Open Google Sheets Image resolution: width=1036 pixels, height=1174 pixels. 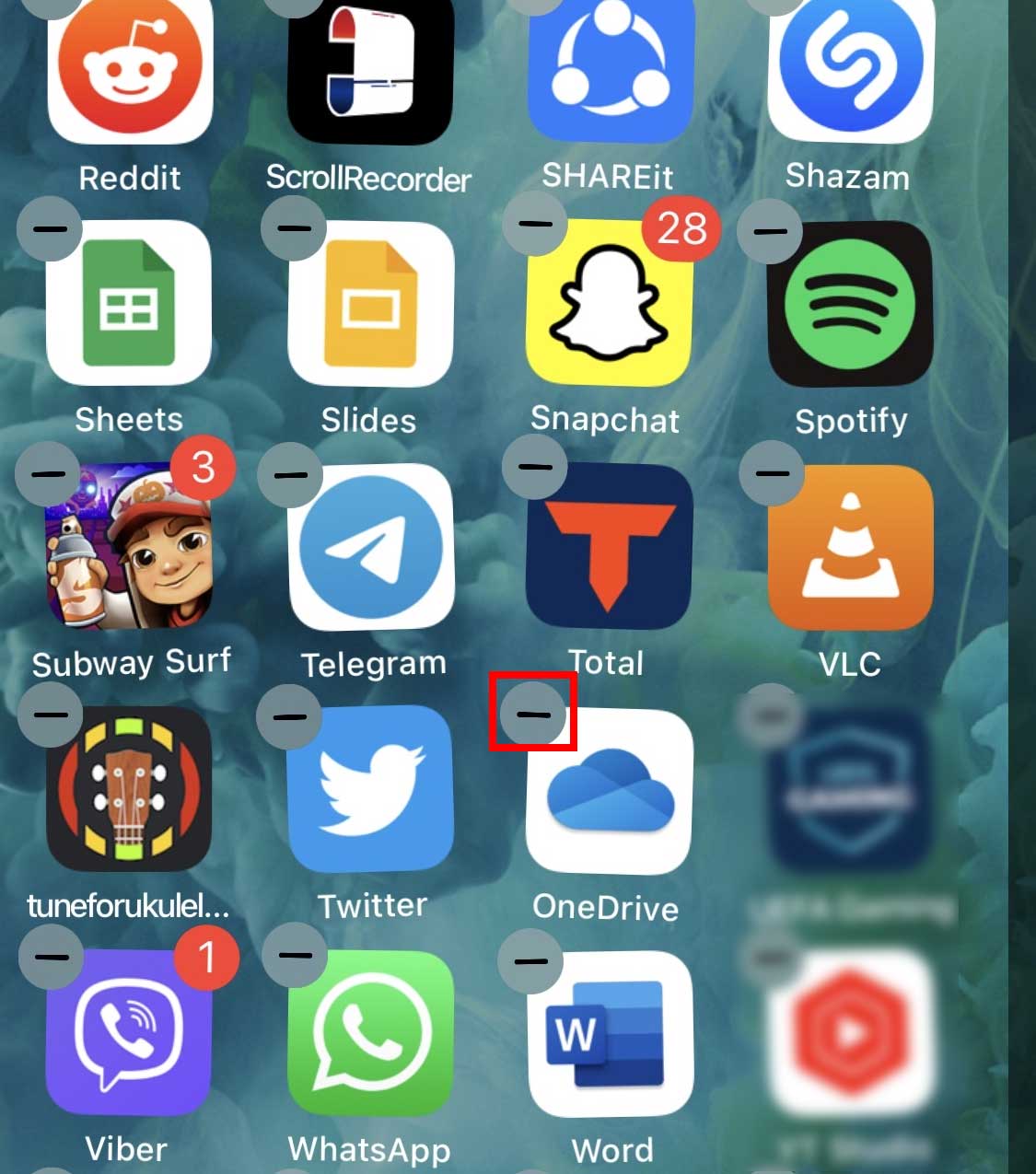tap(130, 303)
